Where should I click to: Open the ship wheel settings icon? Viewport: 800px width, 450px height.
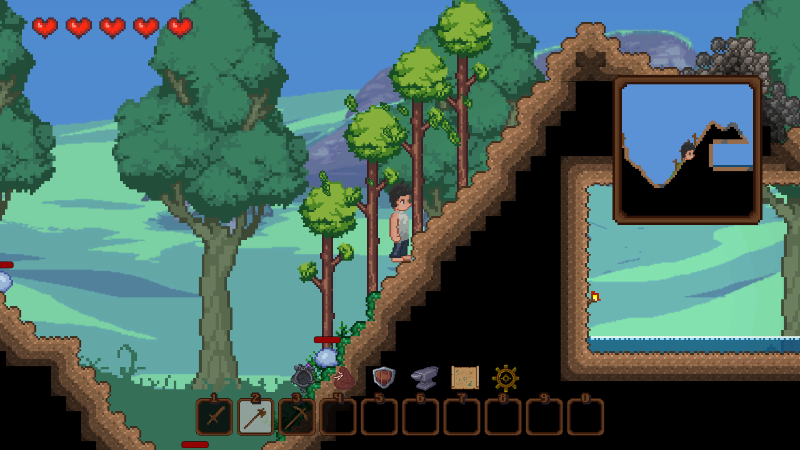click(x=506, y=378)
